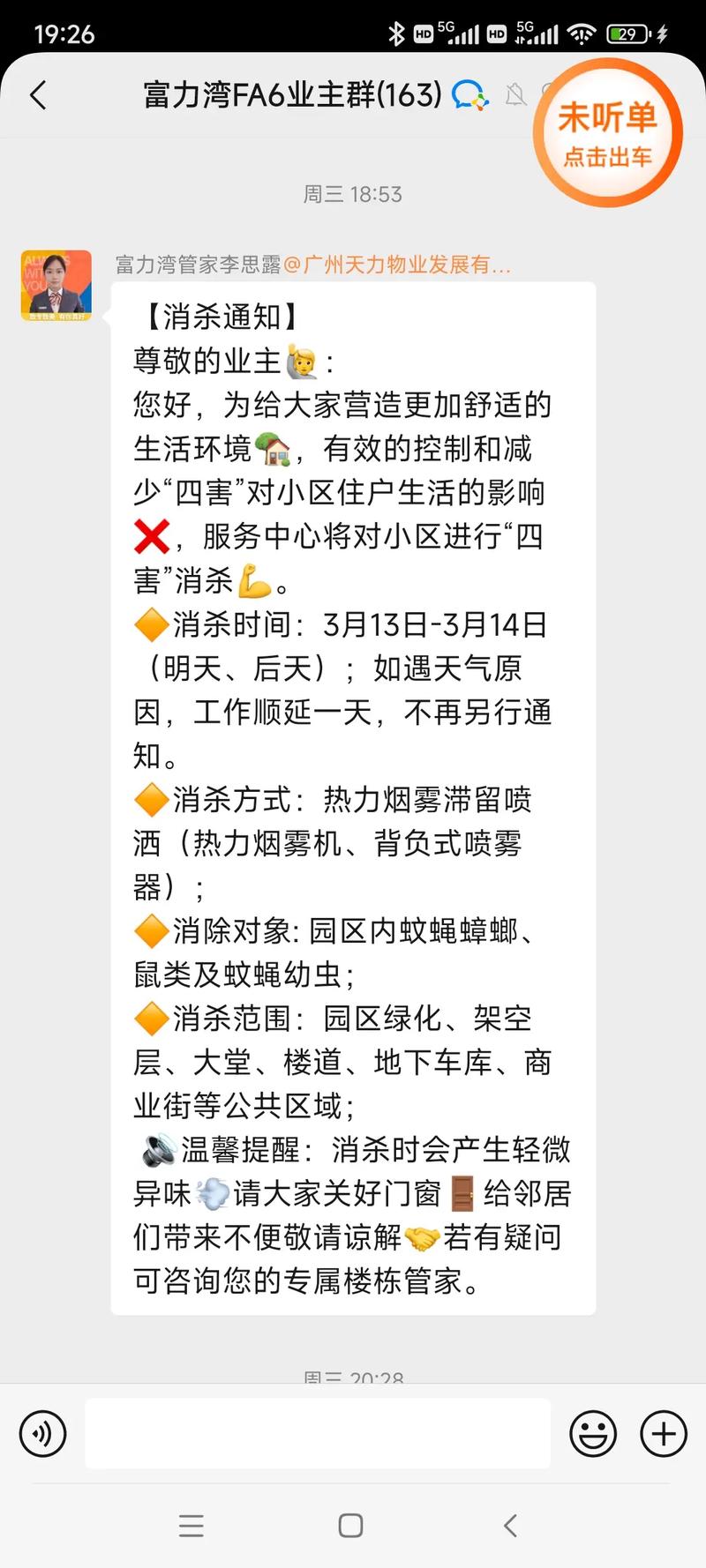
Task: Tap the message input field
Action: click(318, 1433)
